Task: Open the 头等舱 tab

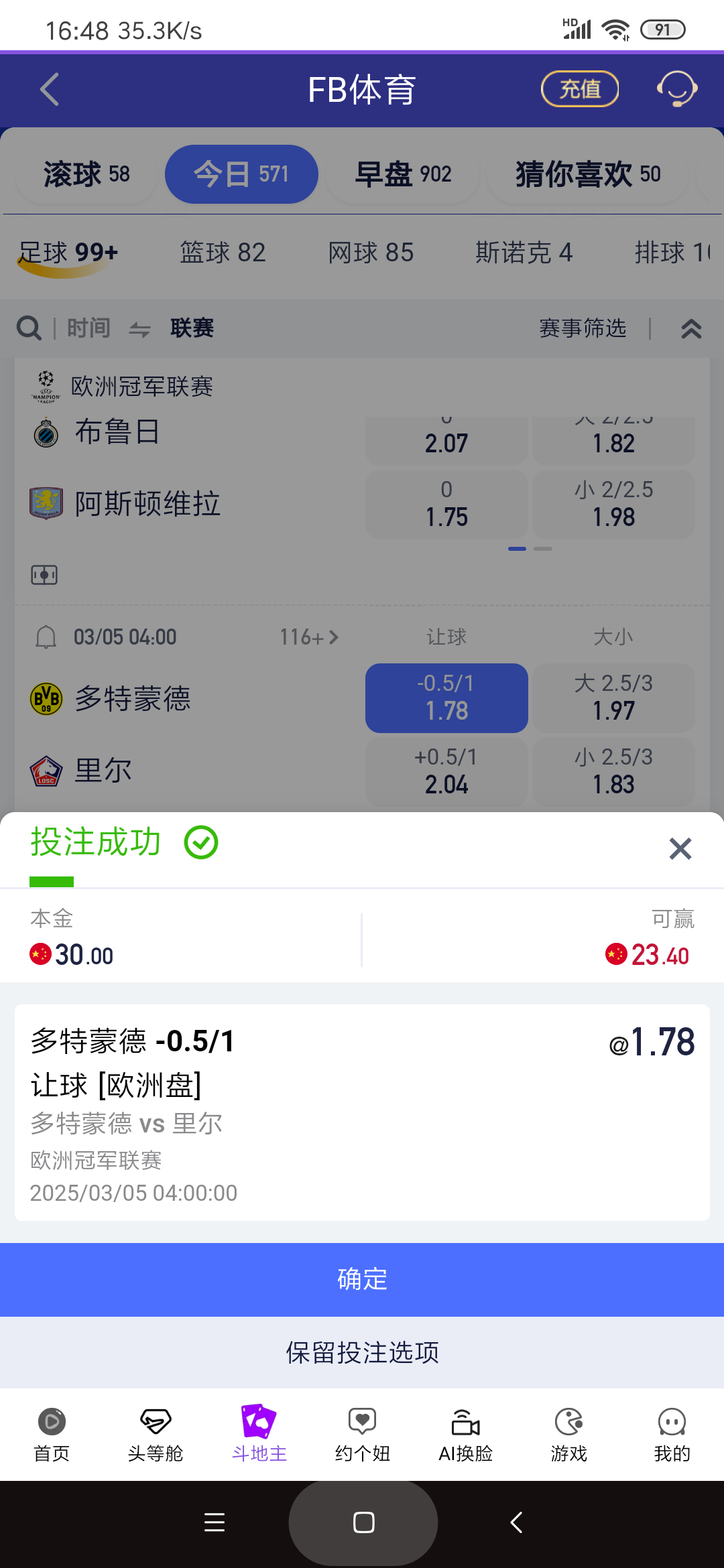Action: [x=155, y=1434]
